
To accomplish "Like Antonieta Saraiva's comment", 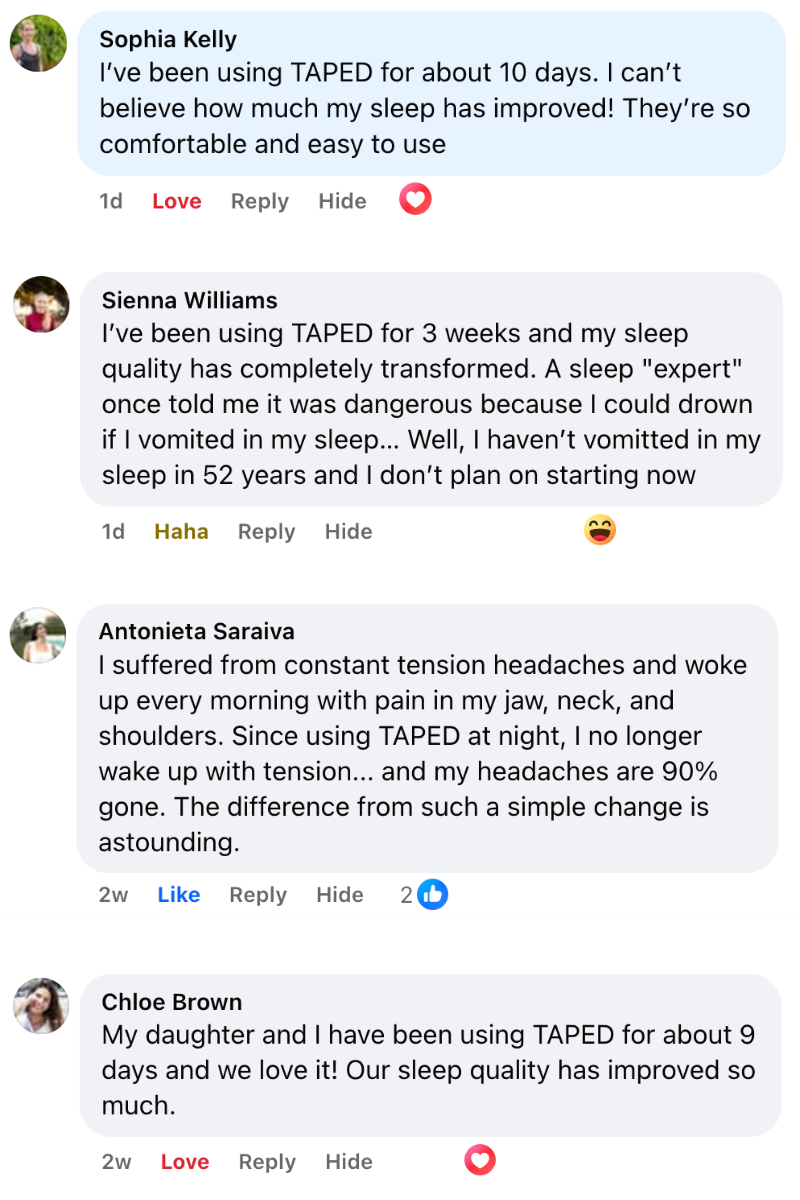I will click(178, 895).
